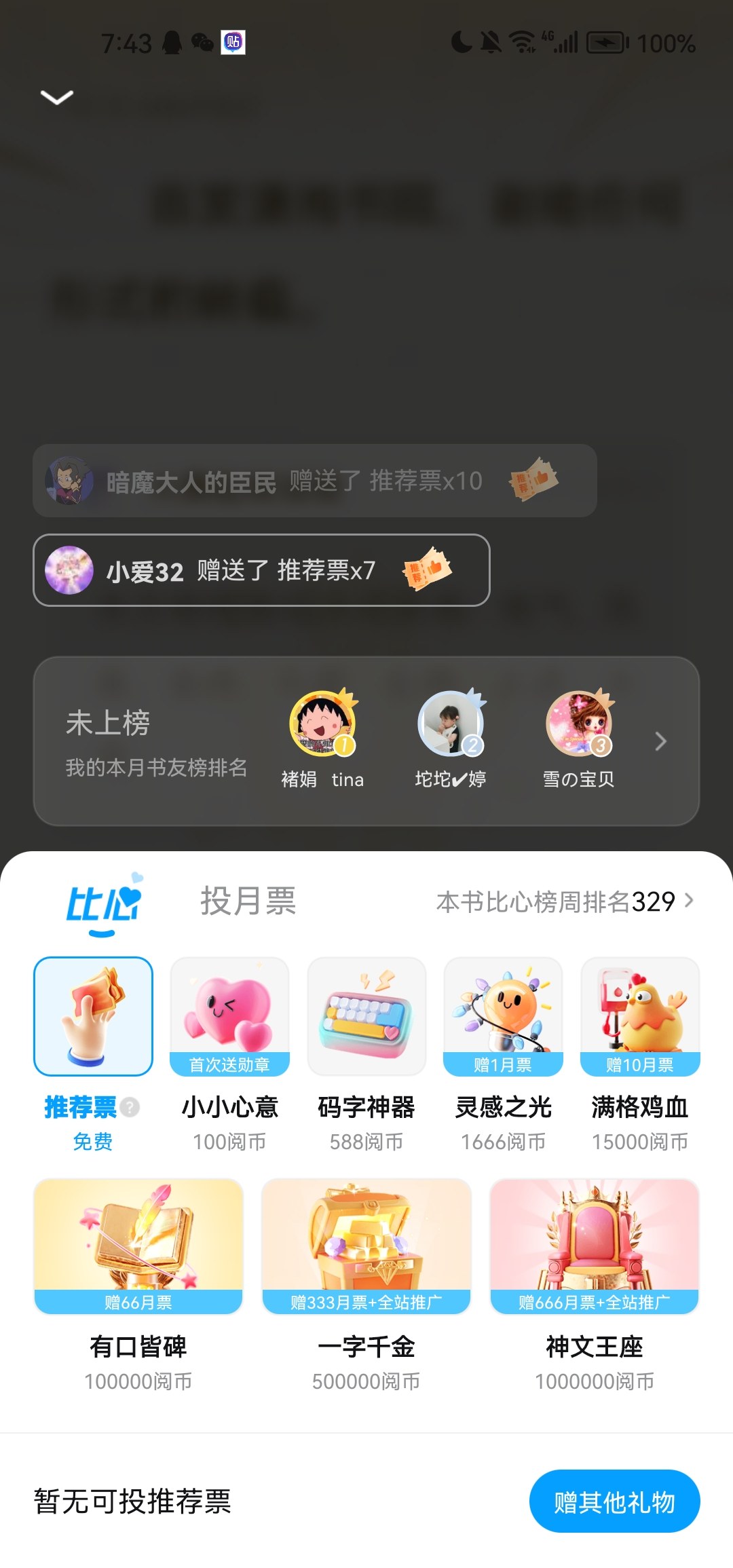
Task: Open second-ranked fan 坨坨✔婷's avatar
Action: click(450, 724)
